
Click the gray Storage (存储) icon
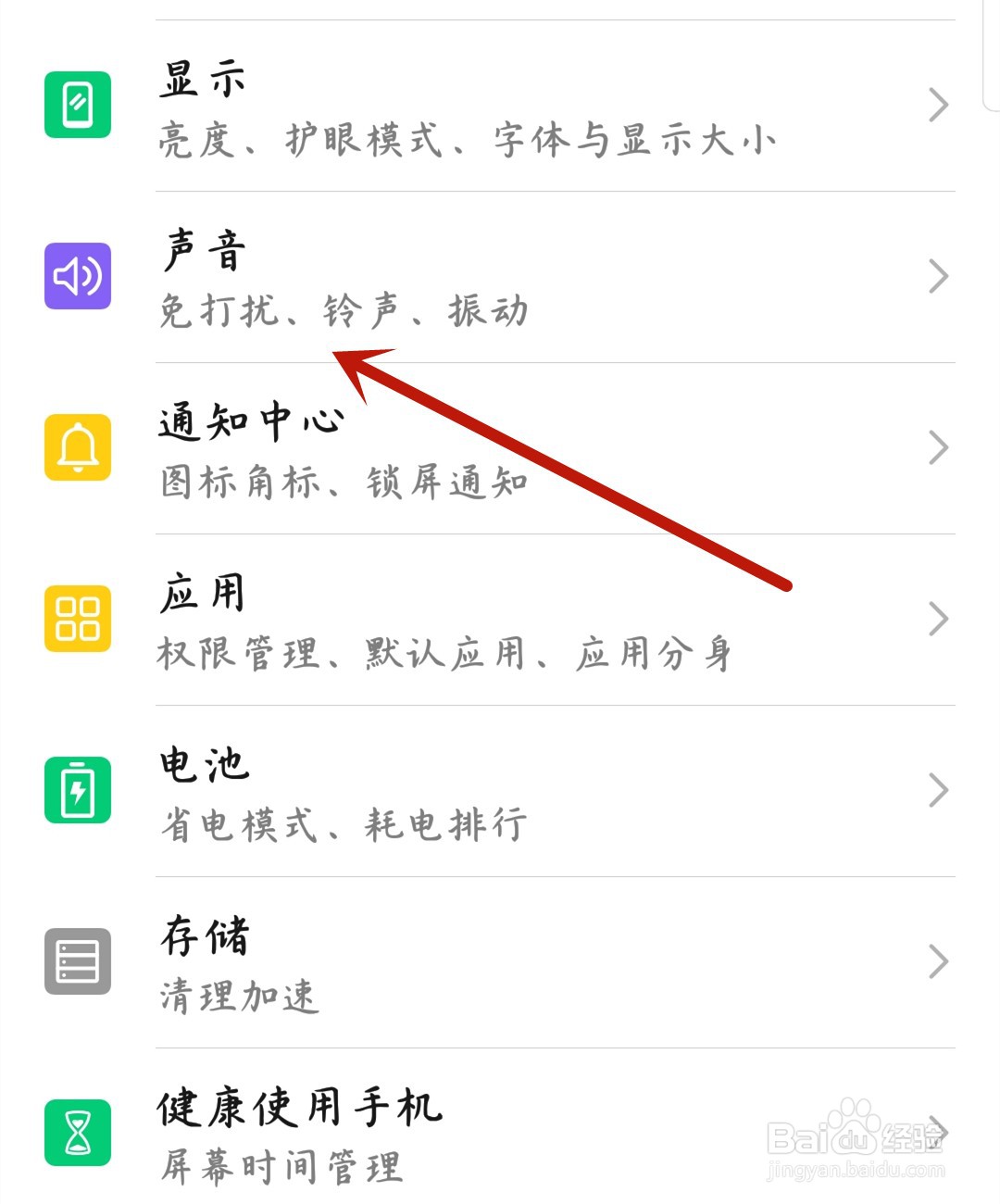click(78, 961)
